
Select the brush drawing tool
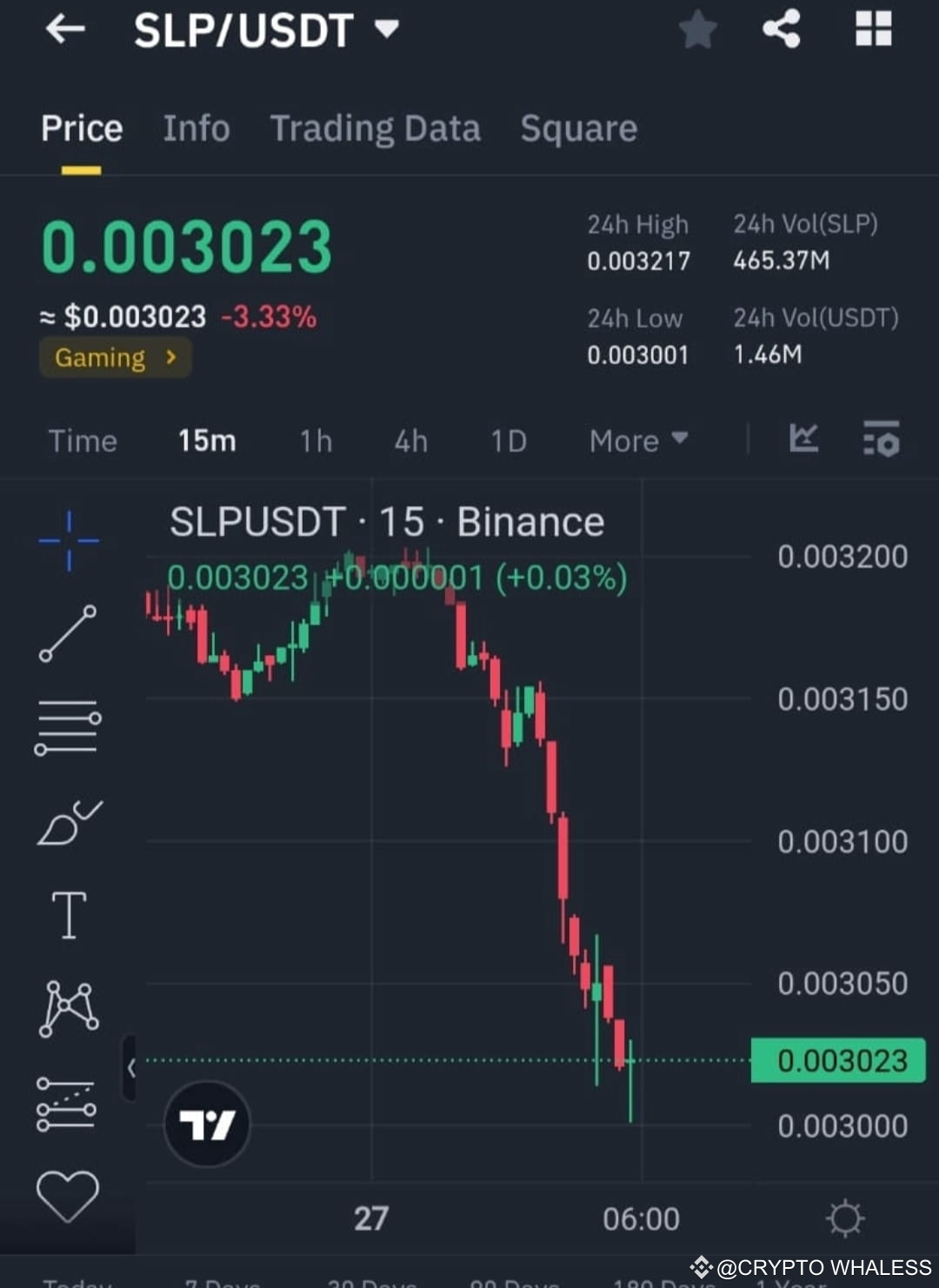[x=68, y=822]
